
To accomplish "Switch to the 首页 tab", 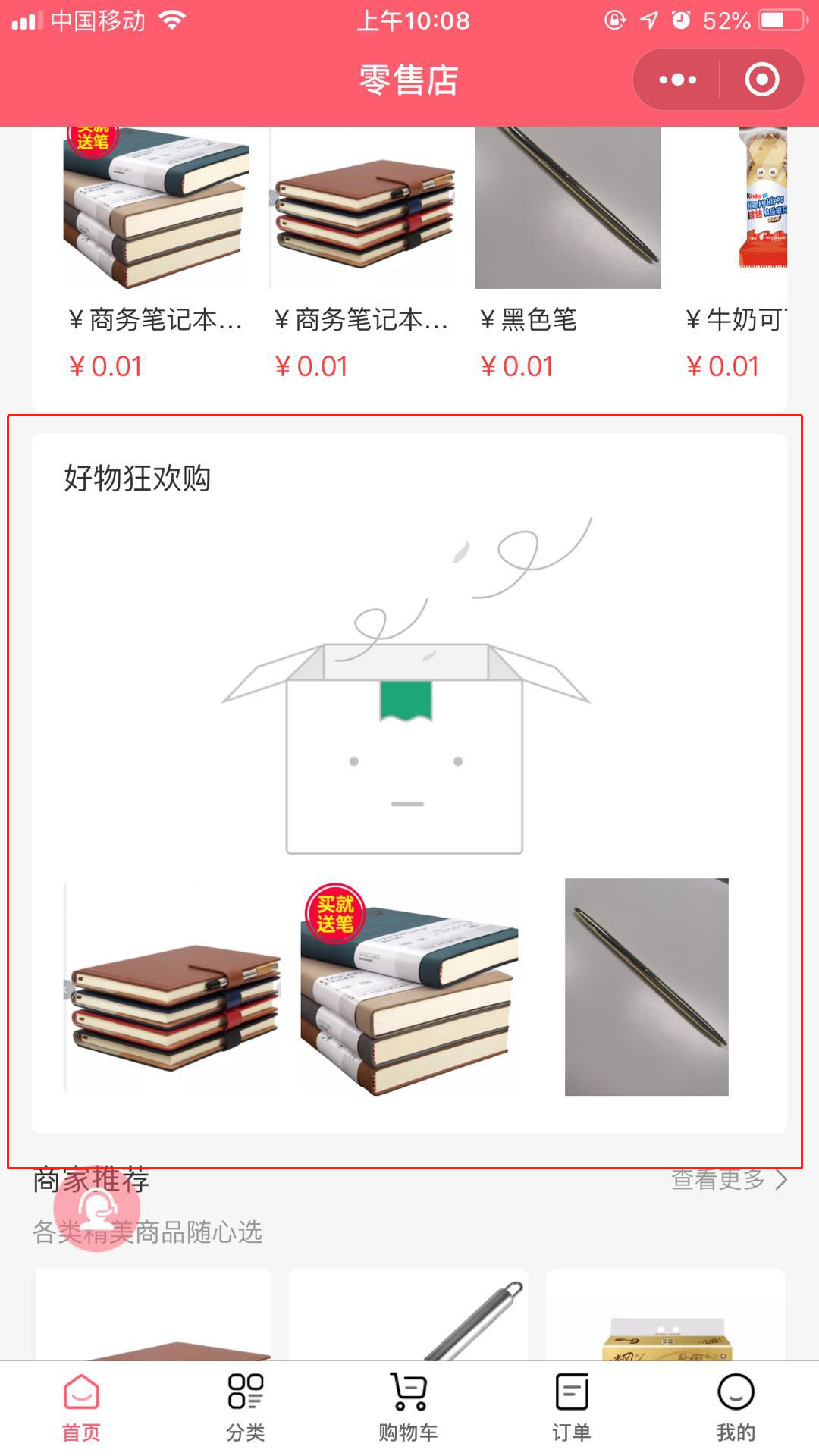I will [81, 1407].
